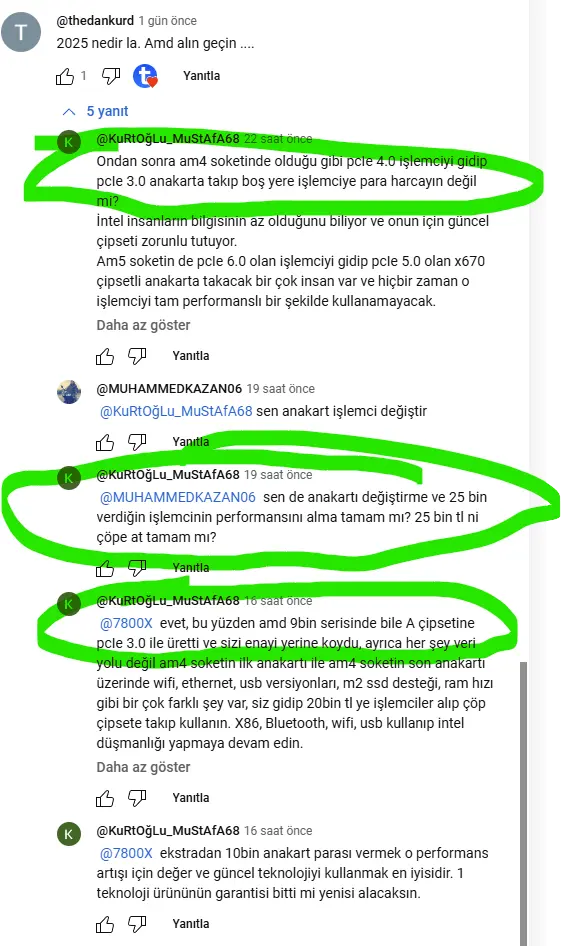Tap the @7800X mention in the 'evet, bu yüzden' reply
This screenshot has height=946, width=562.
[126, 623]
